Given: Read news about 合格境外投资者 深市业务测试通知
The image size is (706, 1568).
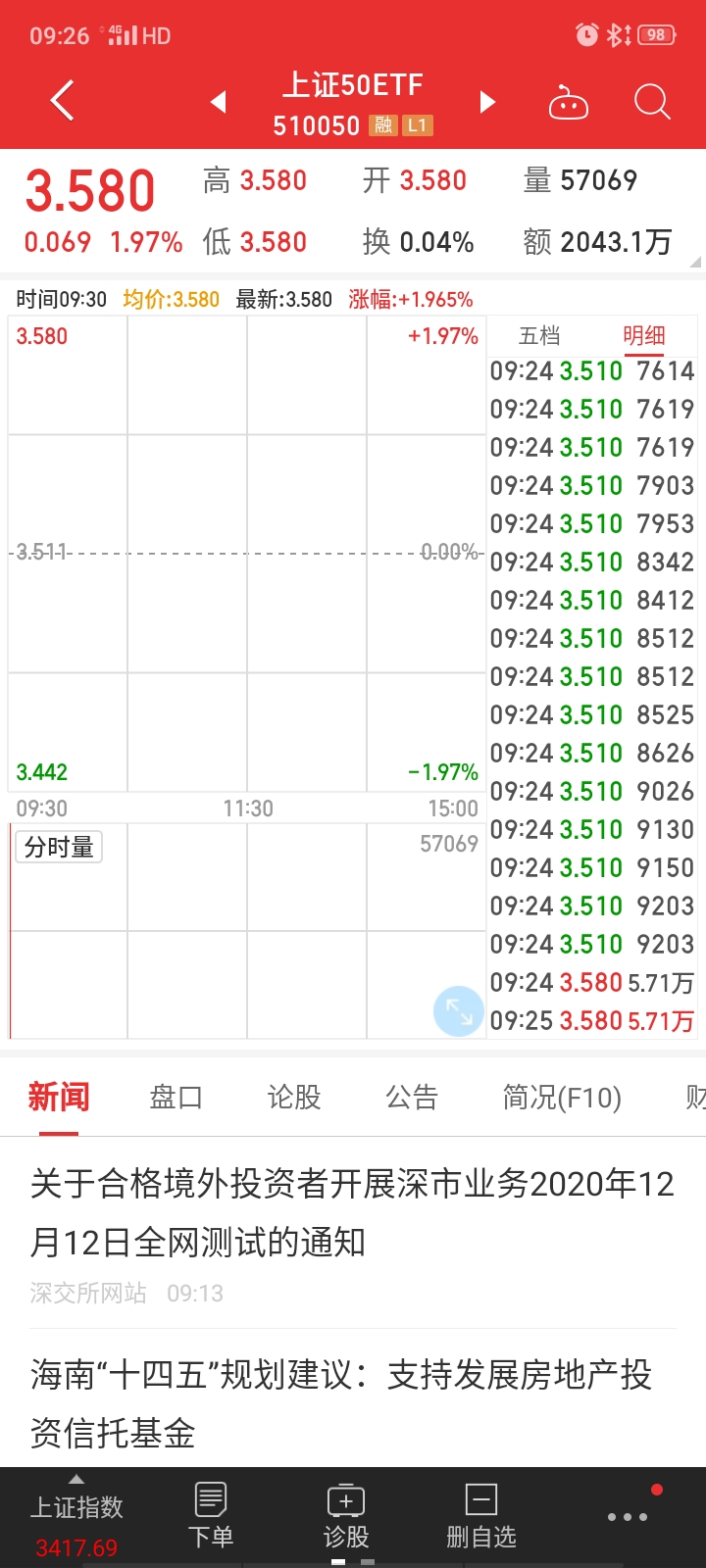Looking at the screenshot, I should [352, 1213].
